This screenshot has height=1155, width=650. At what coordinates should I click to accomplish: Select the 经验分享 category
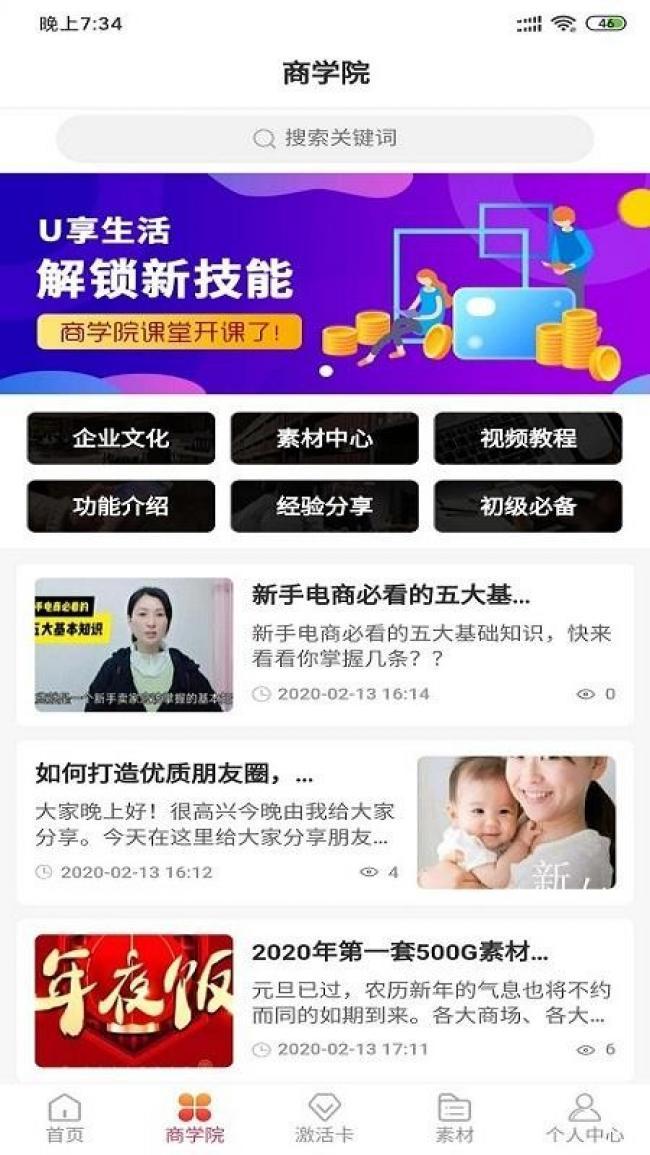point(325,506)
